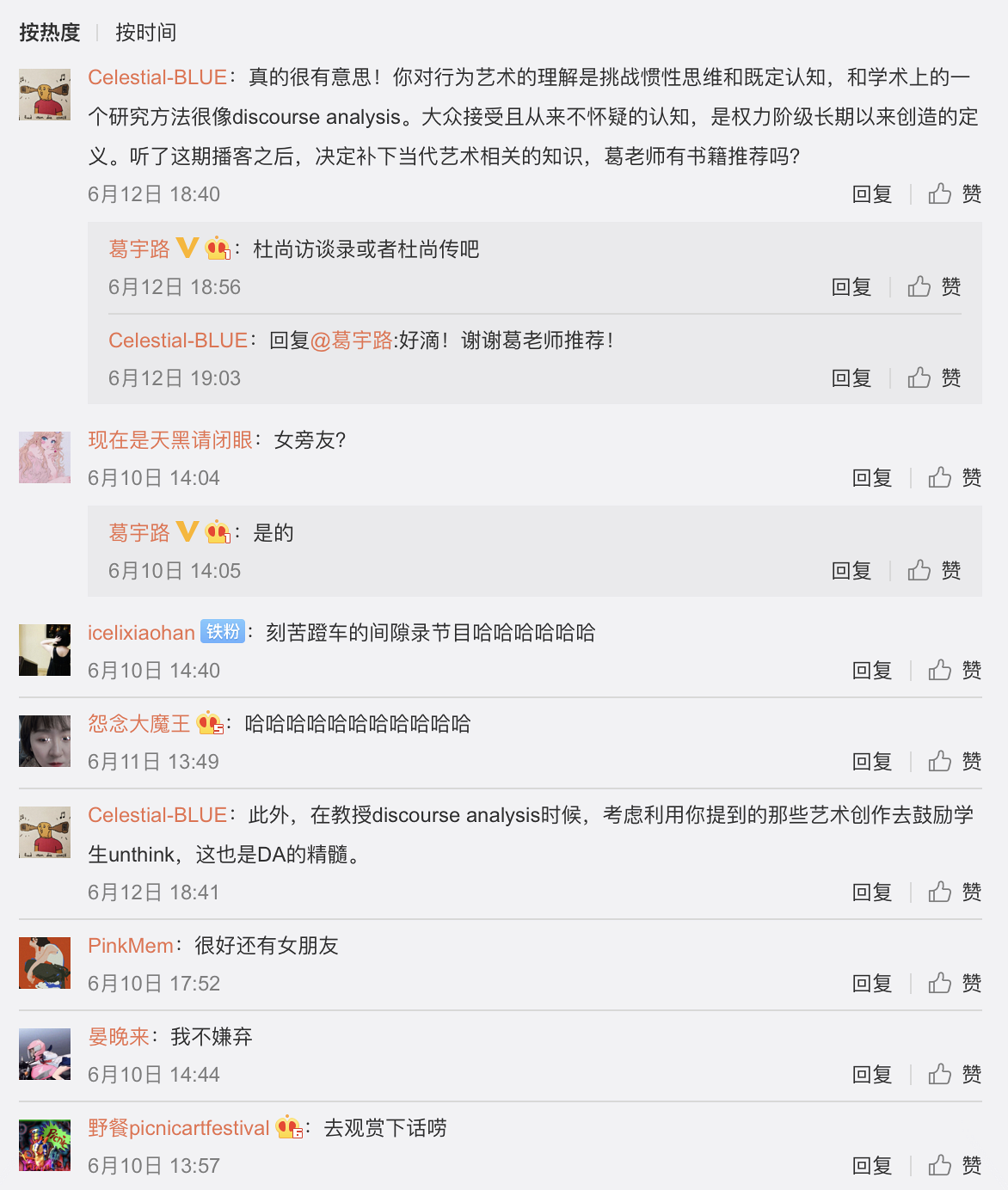Like 葛宇路's reply 是的

point(933,571)
